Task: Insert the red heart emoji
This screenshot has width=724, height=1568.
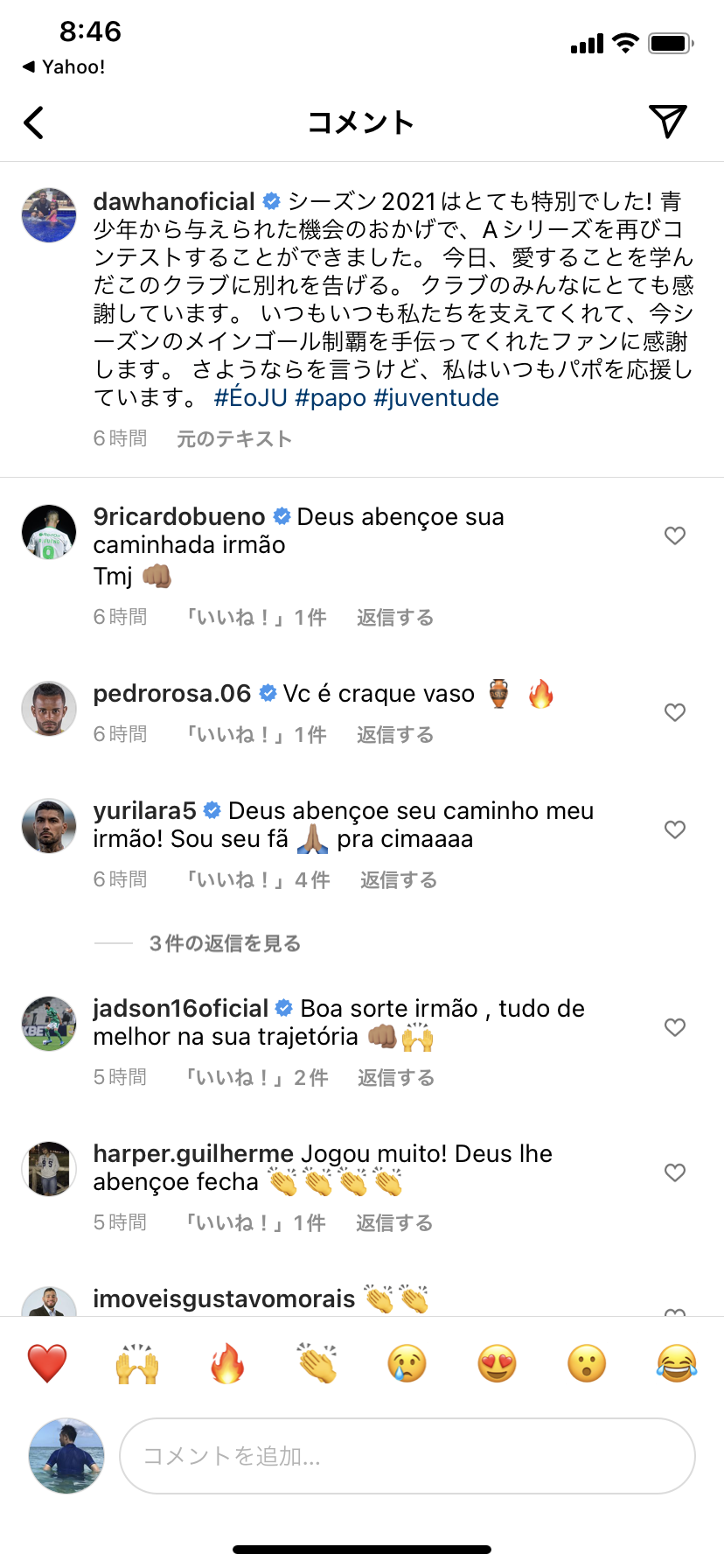Action: [x=47, y=1363]
